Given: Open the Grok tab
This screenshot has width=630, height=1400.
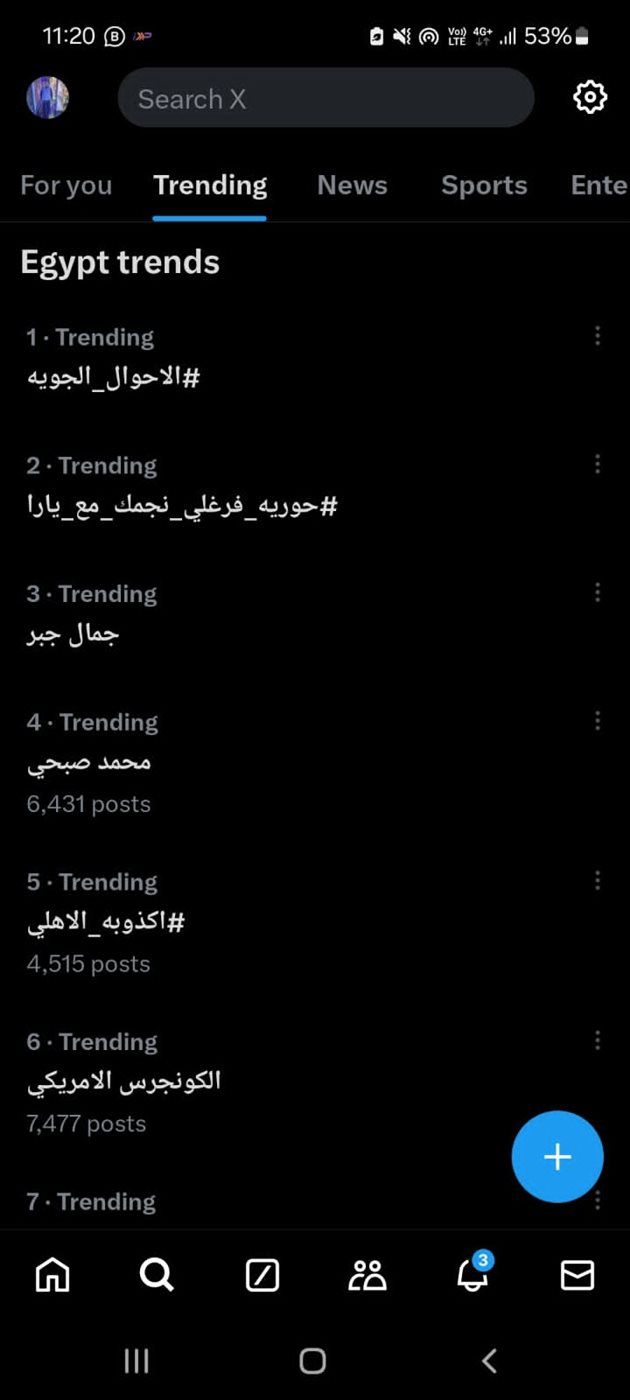Looking at the screenshot, I should click(262, 1274).
